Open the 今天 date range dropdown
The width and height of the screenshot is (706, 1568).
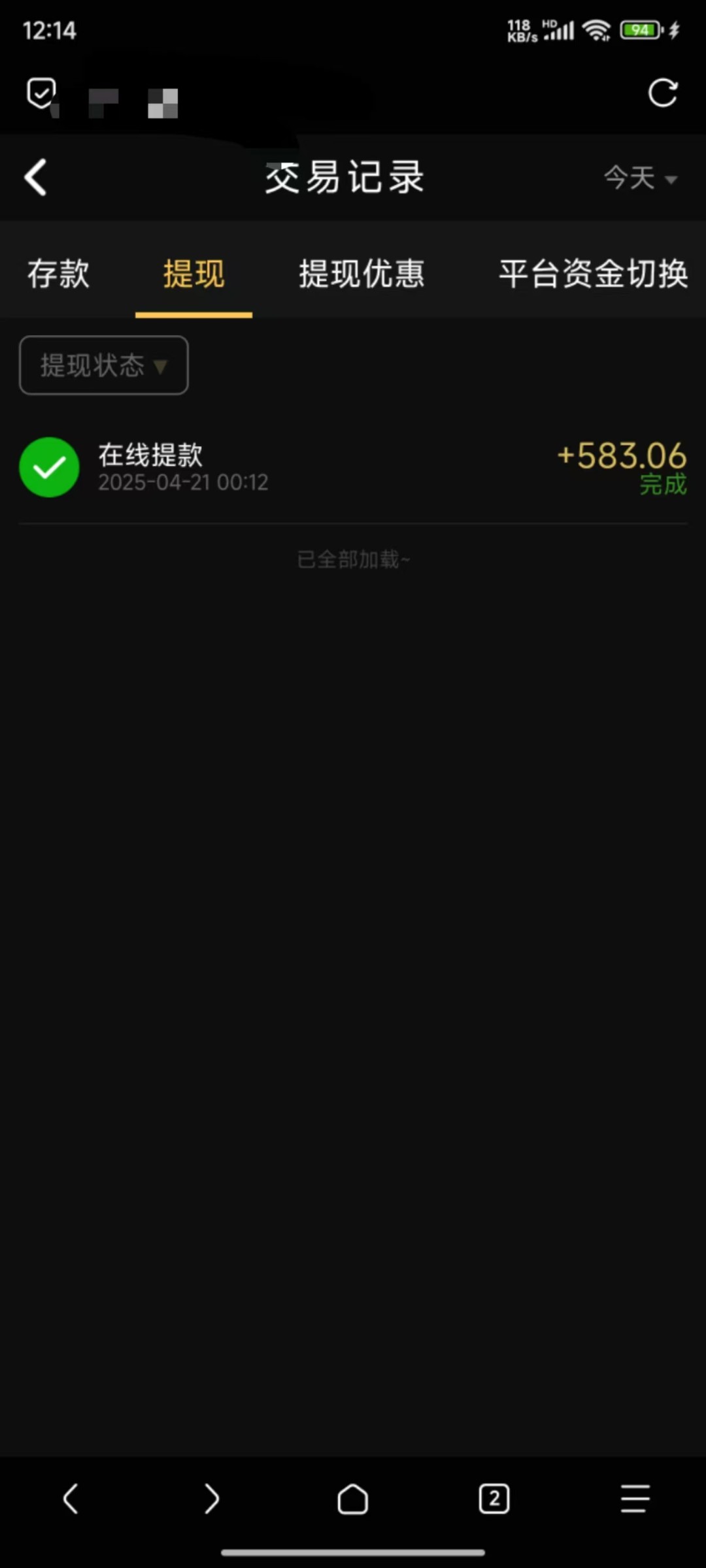pos(640,178)
